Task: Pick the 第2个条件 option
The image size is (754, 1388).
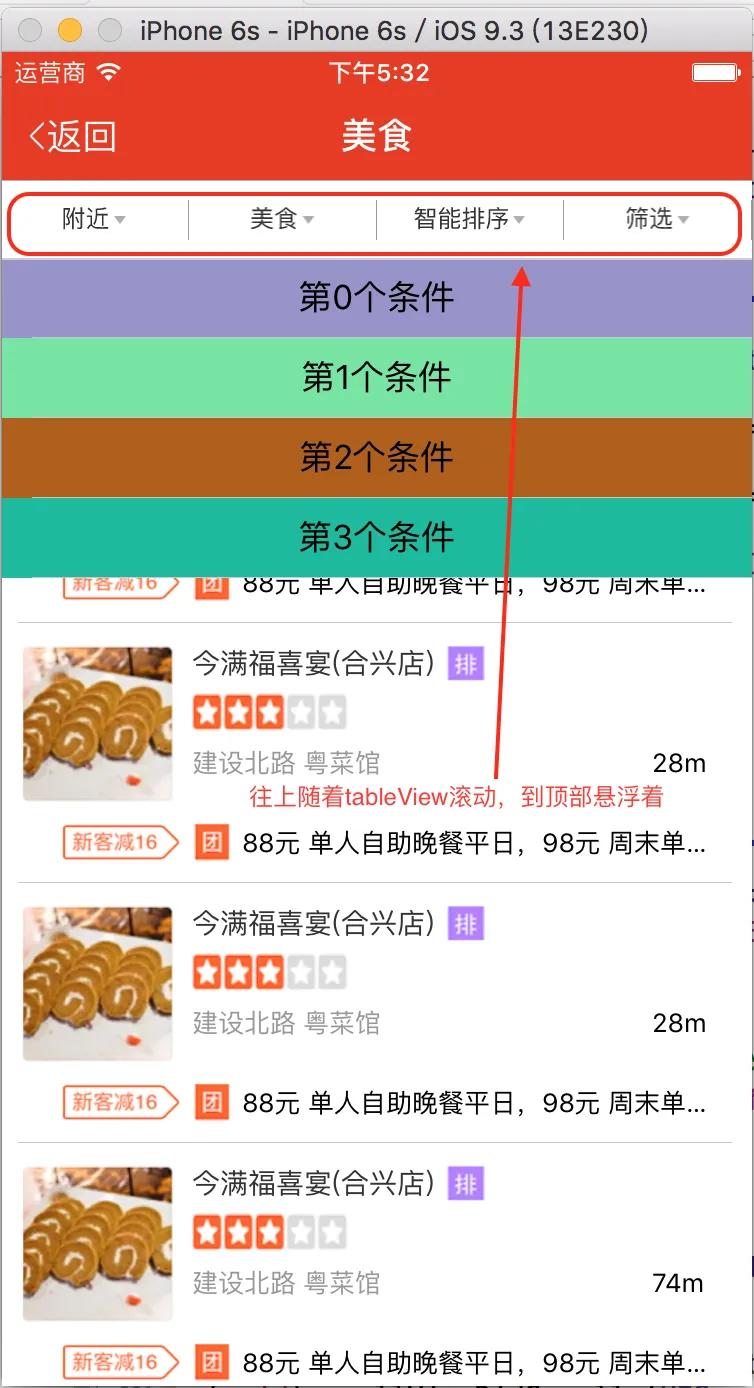Action: (377, 458)
